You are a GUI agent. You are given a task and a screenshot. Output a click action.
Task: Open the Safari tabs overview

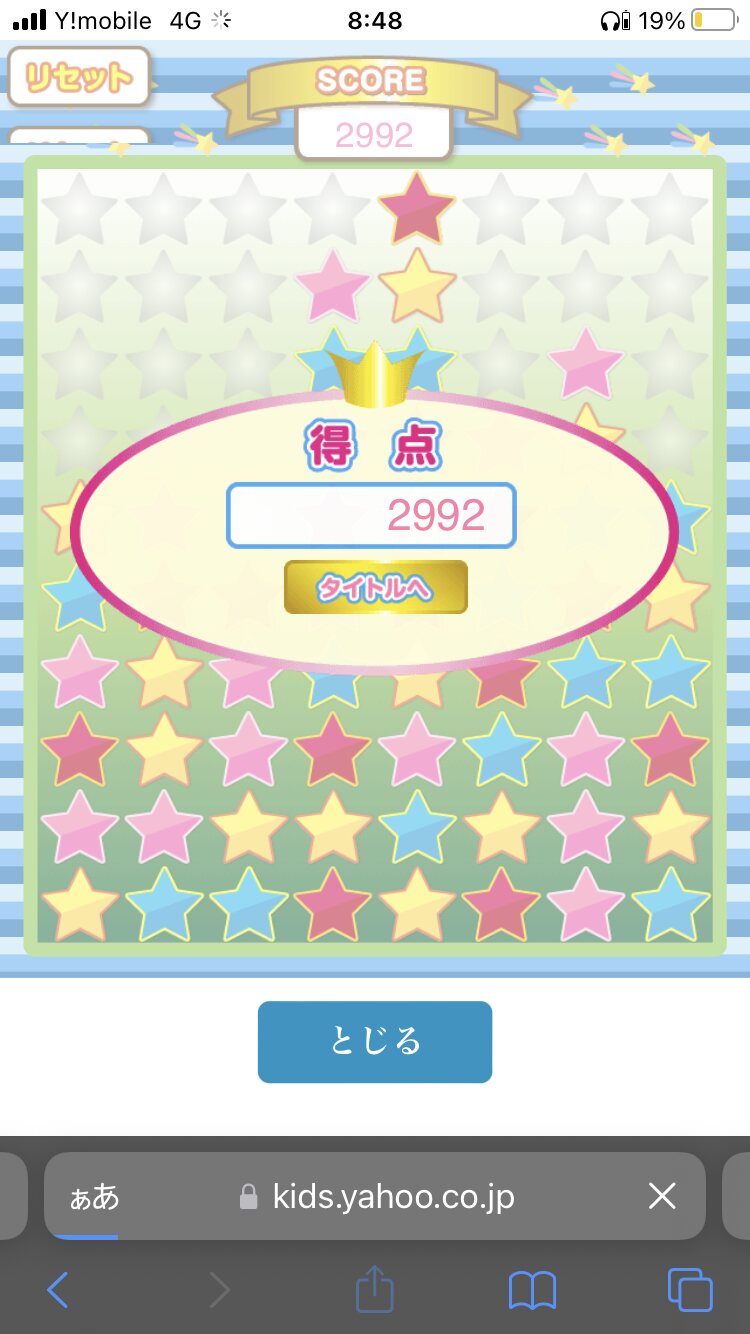689,1290
